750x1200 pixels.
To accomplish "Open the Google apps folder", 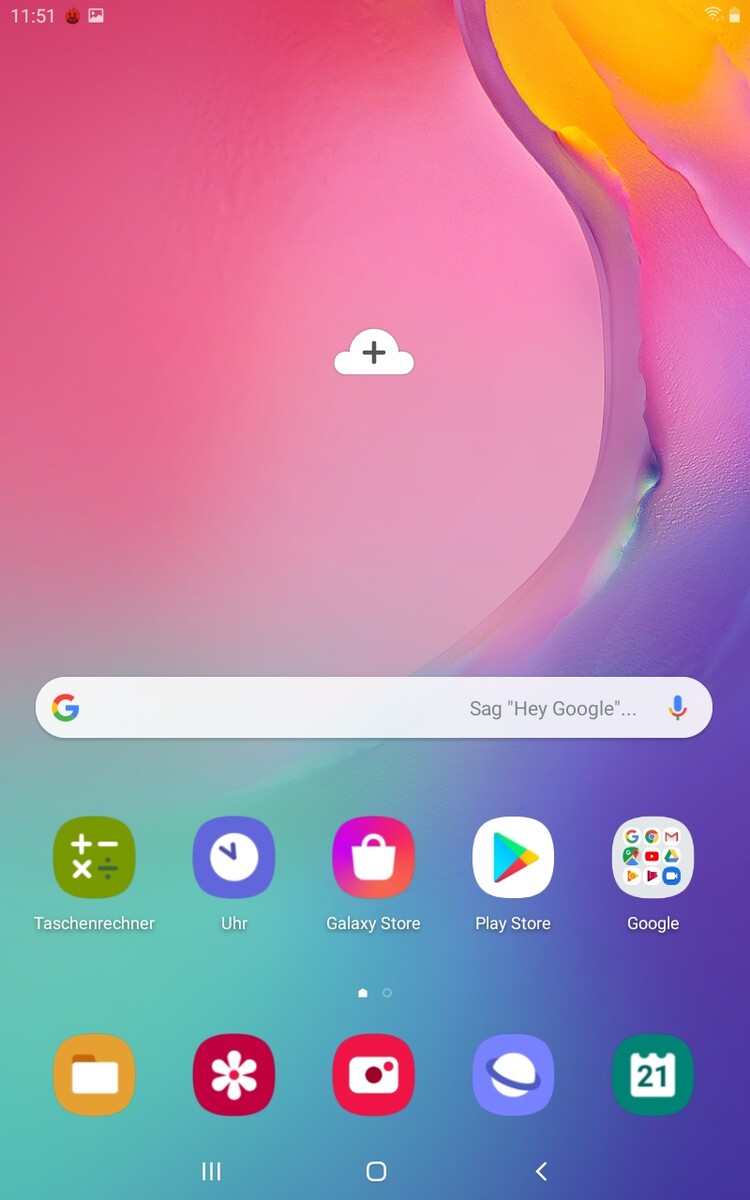I will [x=653, y=858].
